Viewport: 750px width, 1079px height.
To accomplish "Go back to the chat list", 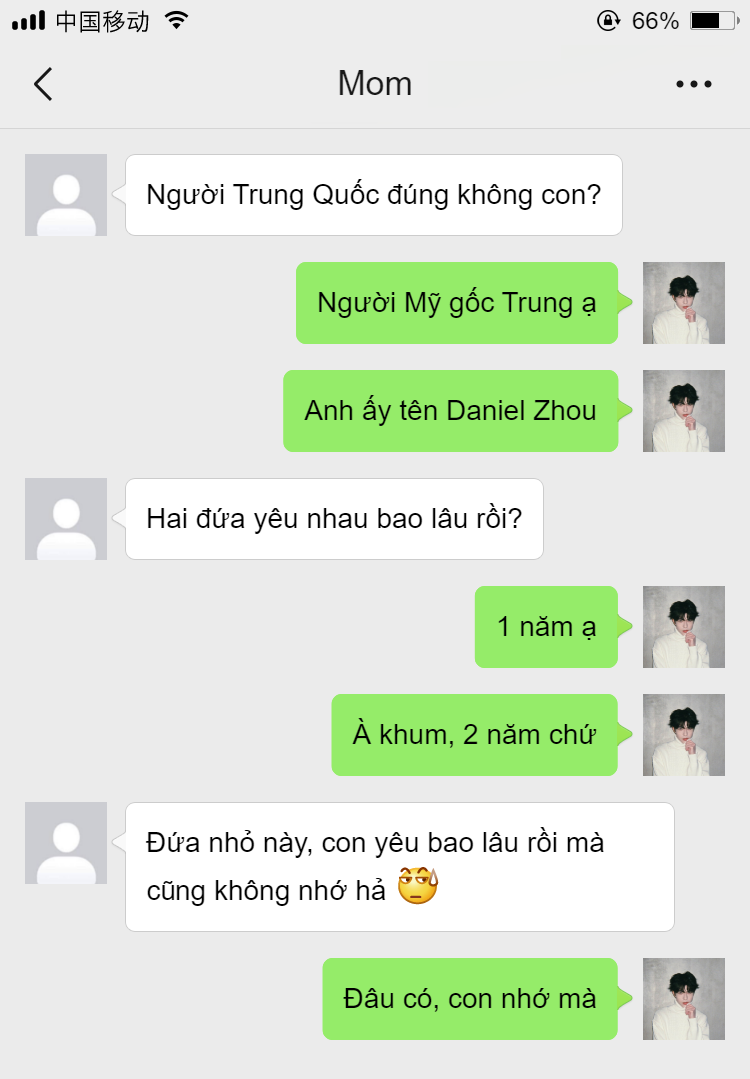I will point(43,85).
